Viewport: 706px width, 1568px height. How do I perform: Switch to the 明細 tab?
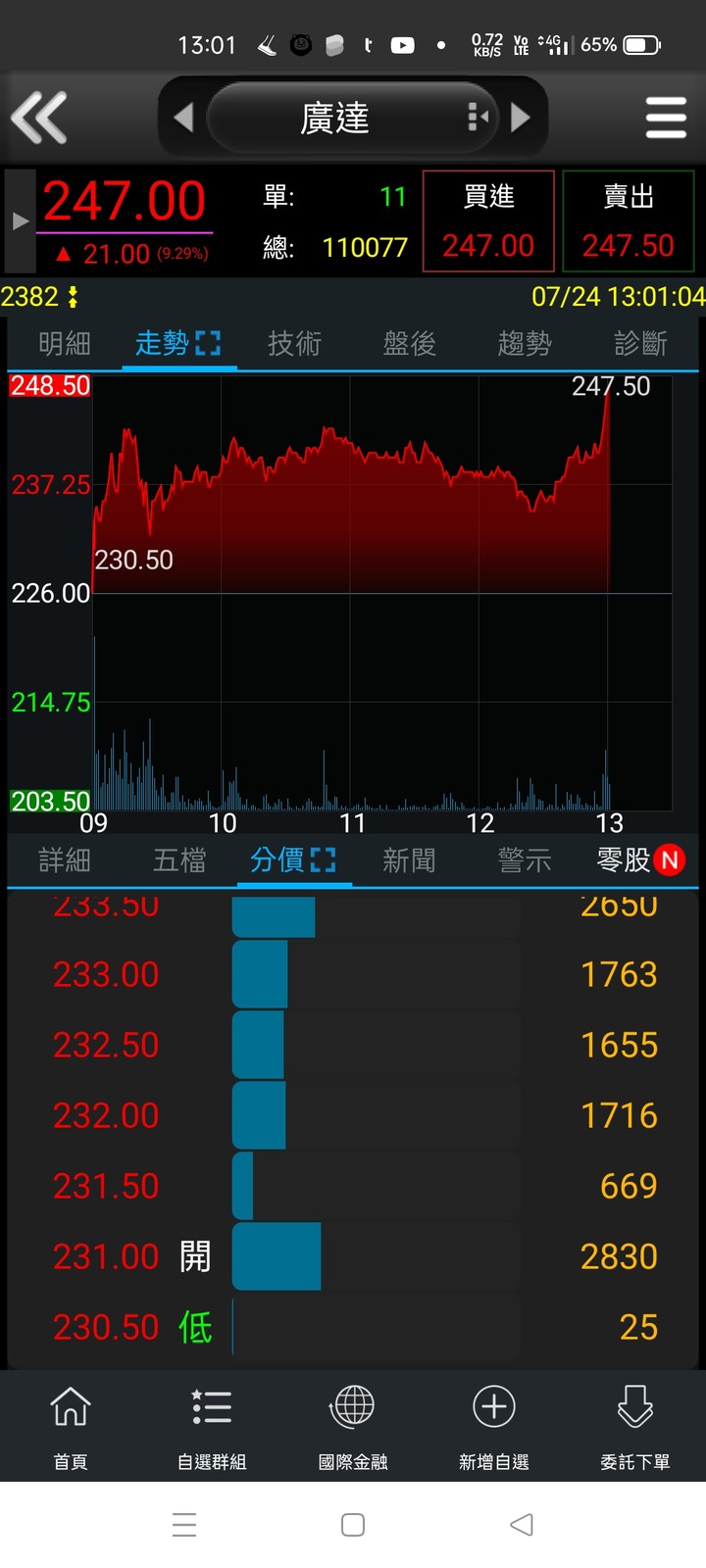coord(65,343)
